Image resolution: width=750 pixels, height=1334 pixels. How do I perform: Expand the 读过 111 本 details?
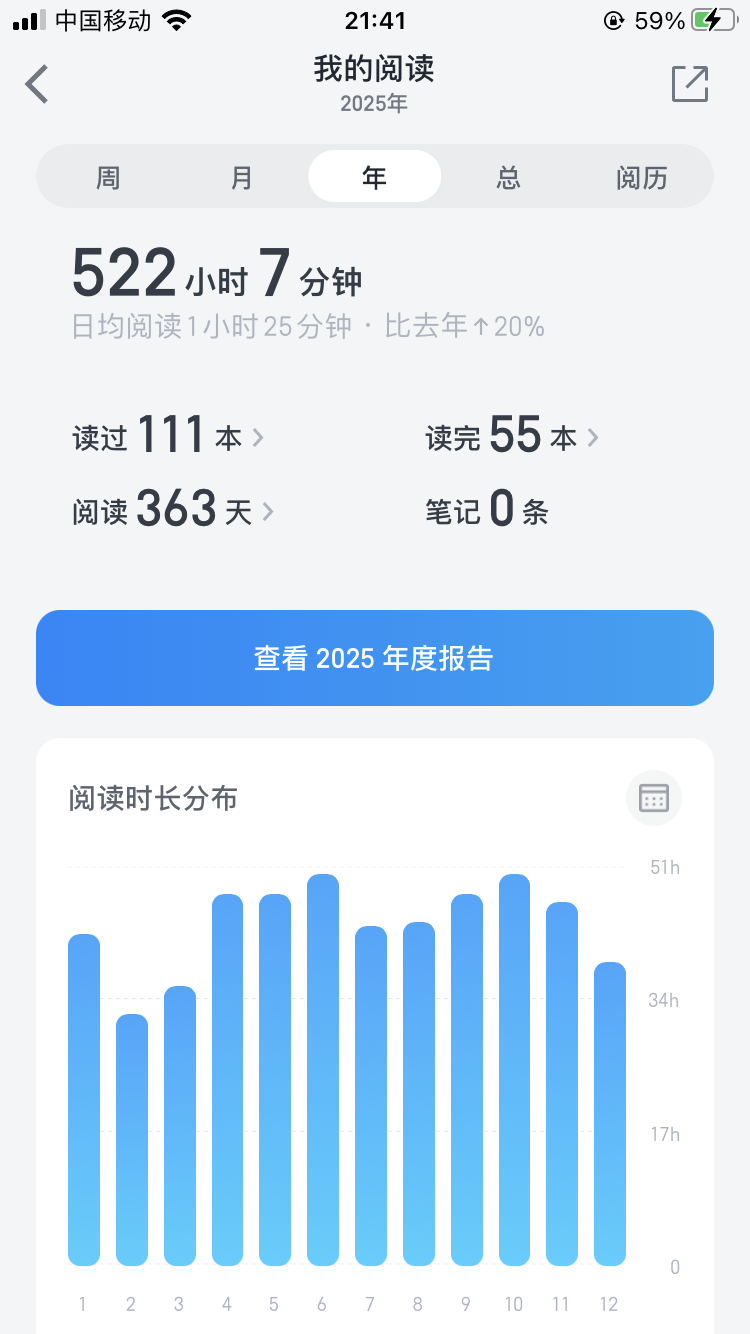click(x=170, y=437)
